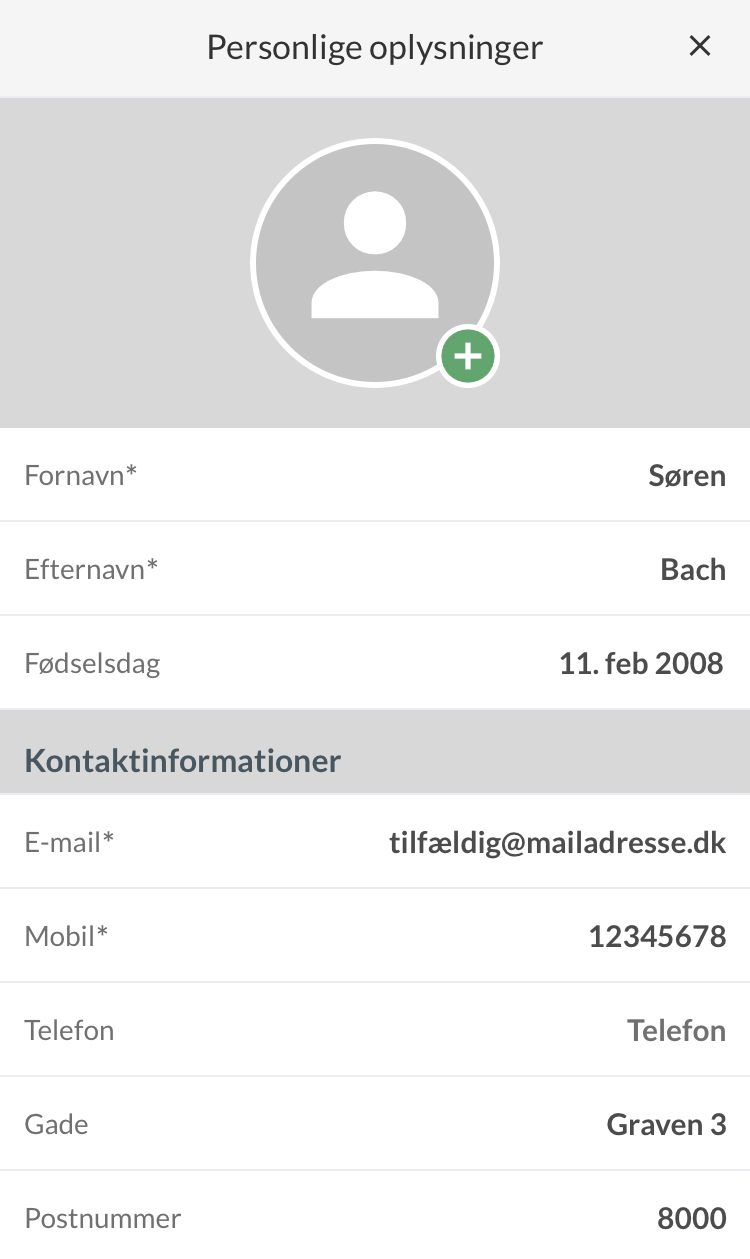Edit the Gade street field
This screenshot has width=750, height=1259.
(375, 1124)
